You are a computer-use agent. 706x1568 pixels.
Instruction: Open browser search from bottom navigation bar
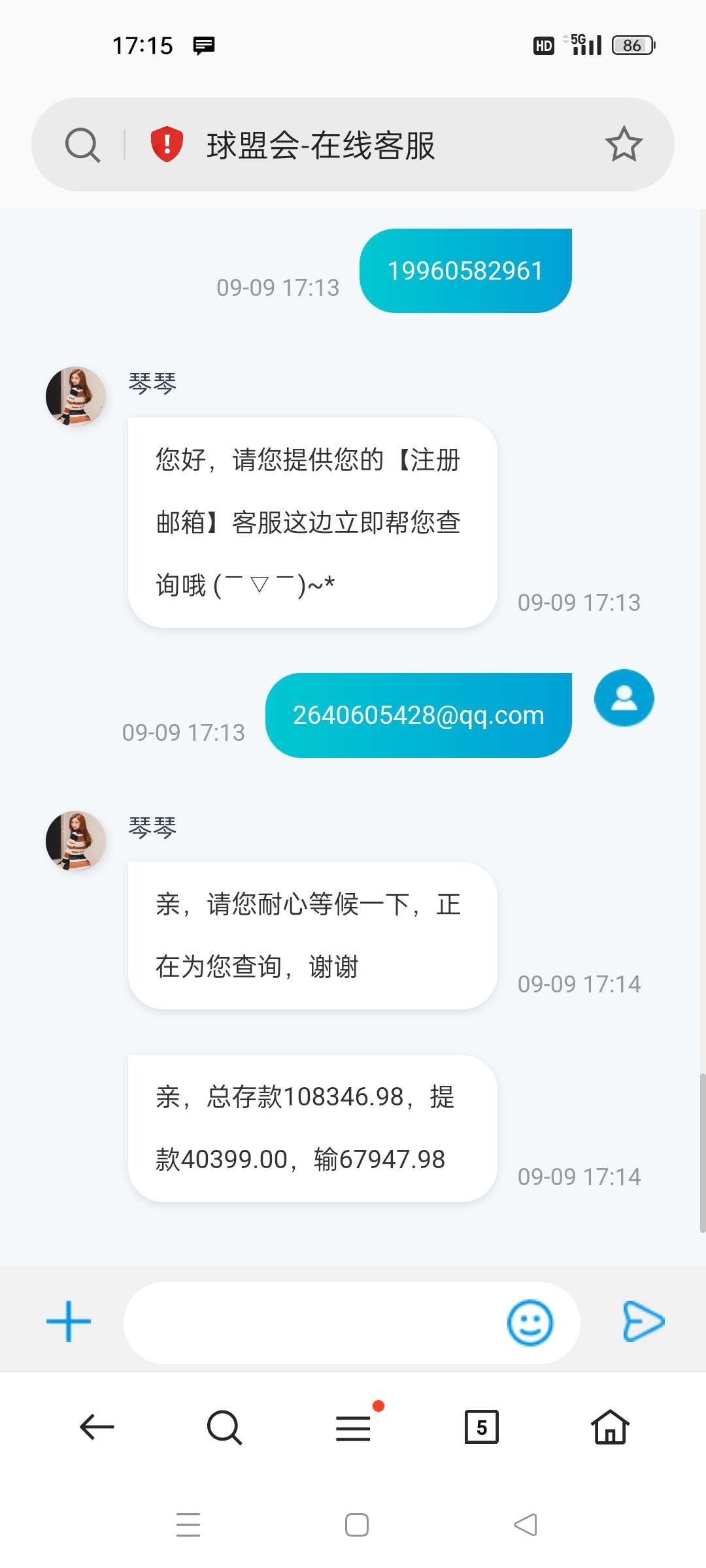click(x=224, y=1427)
